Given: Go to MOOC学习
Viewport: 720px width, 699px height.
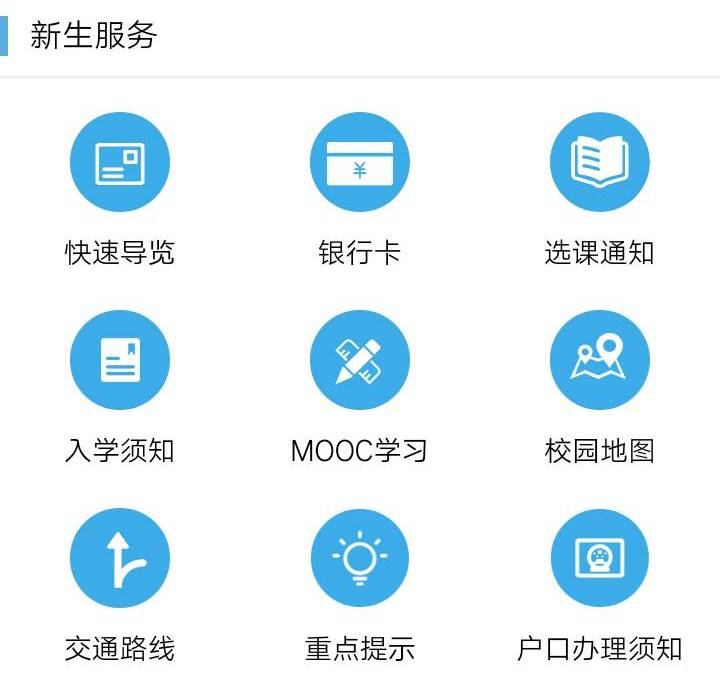Looking at the screenshot, I should click(x=360, y=361).
